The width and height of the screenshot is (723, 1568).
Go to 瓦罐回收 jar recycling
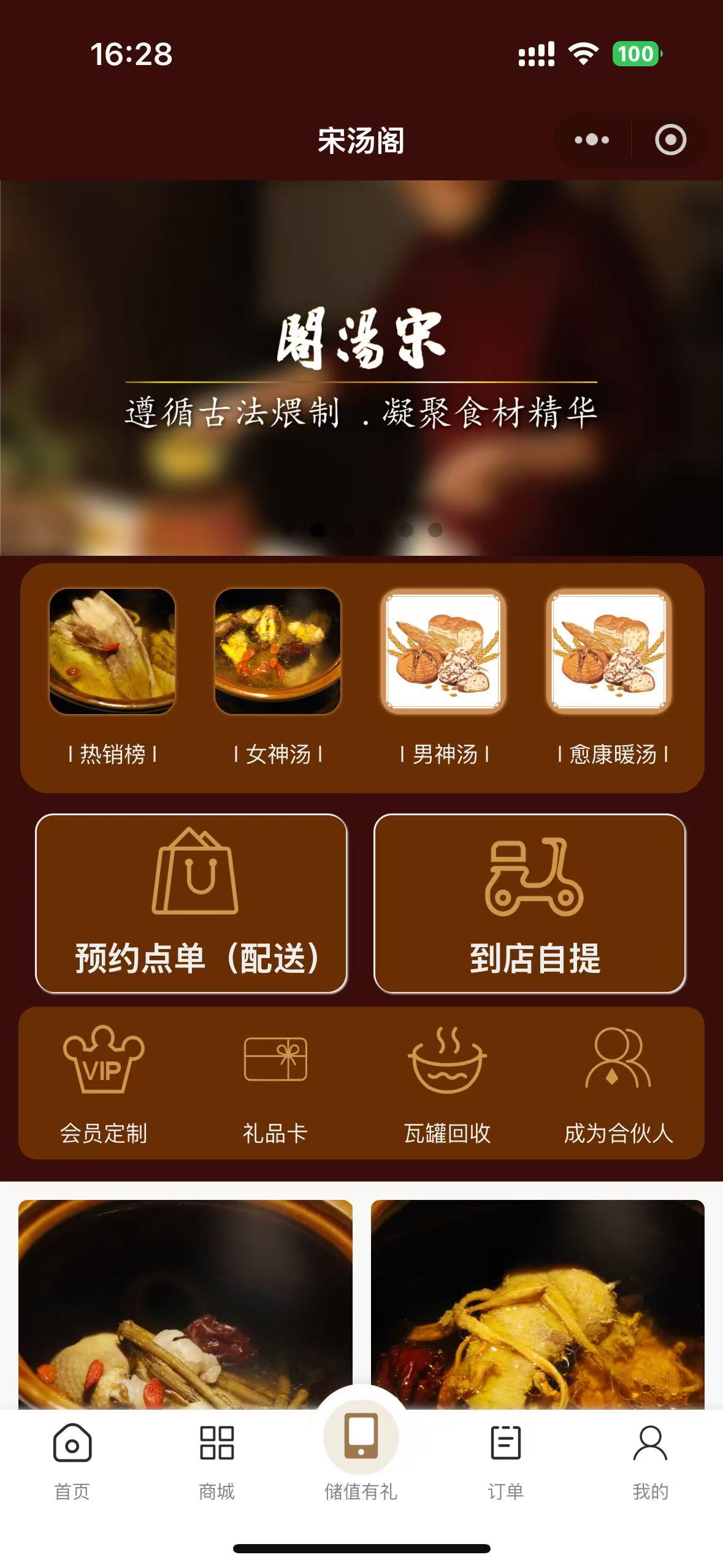[x=447, y=1084]
